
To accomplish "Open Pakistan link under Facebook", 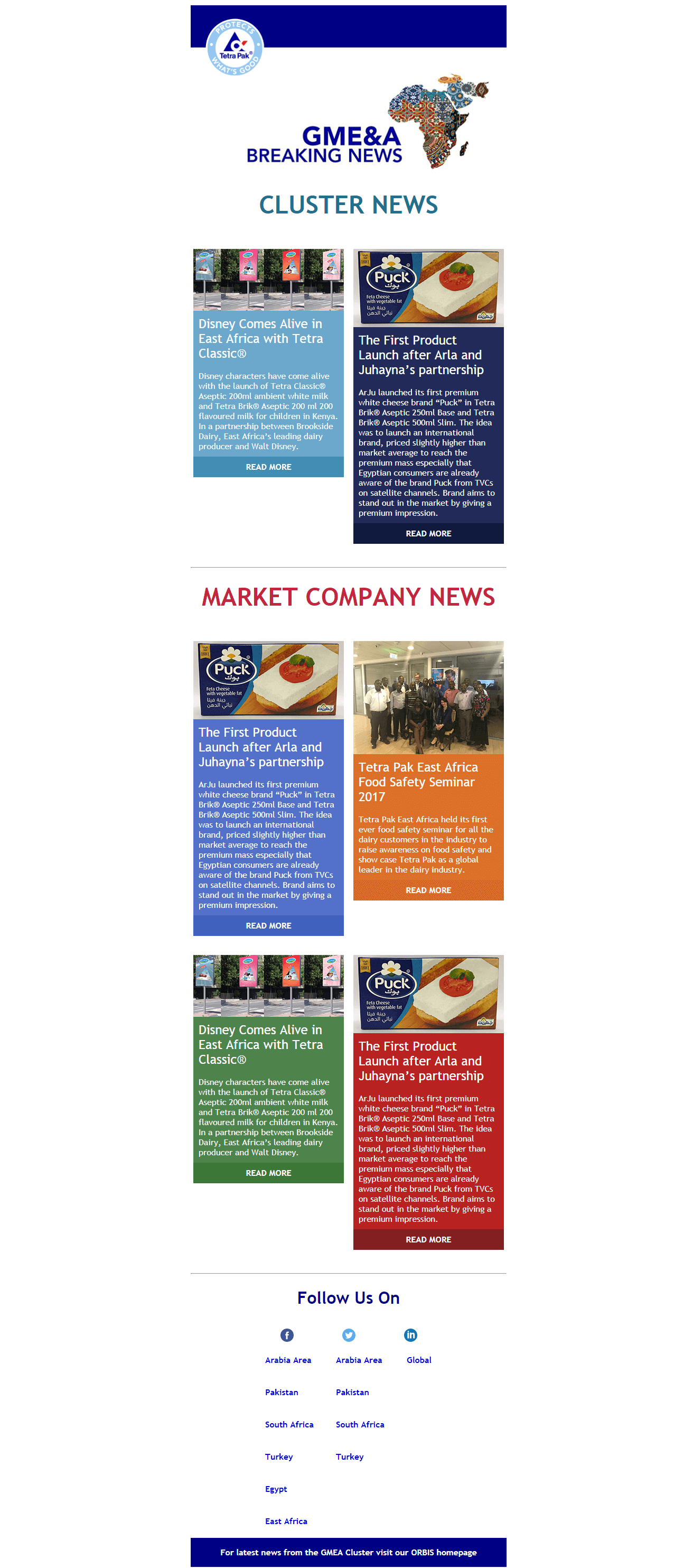I will 281,1392.
